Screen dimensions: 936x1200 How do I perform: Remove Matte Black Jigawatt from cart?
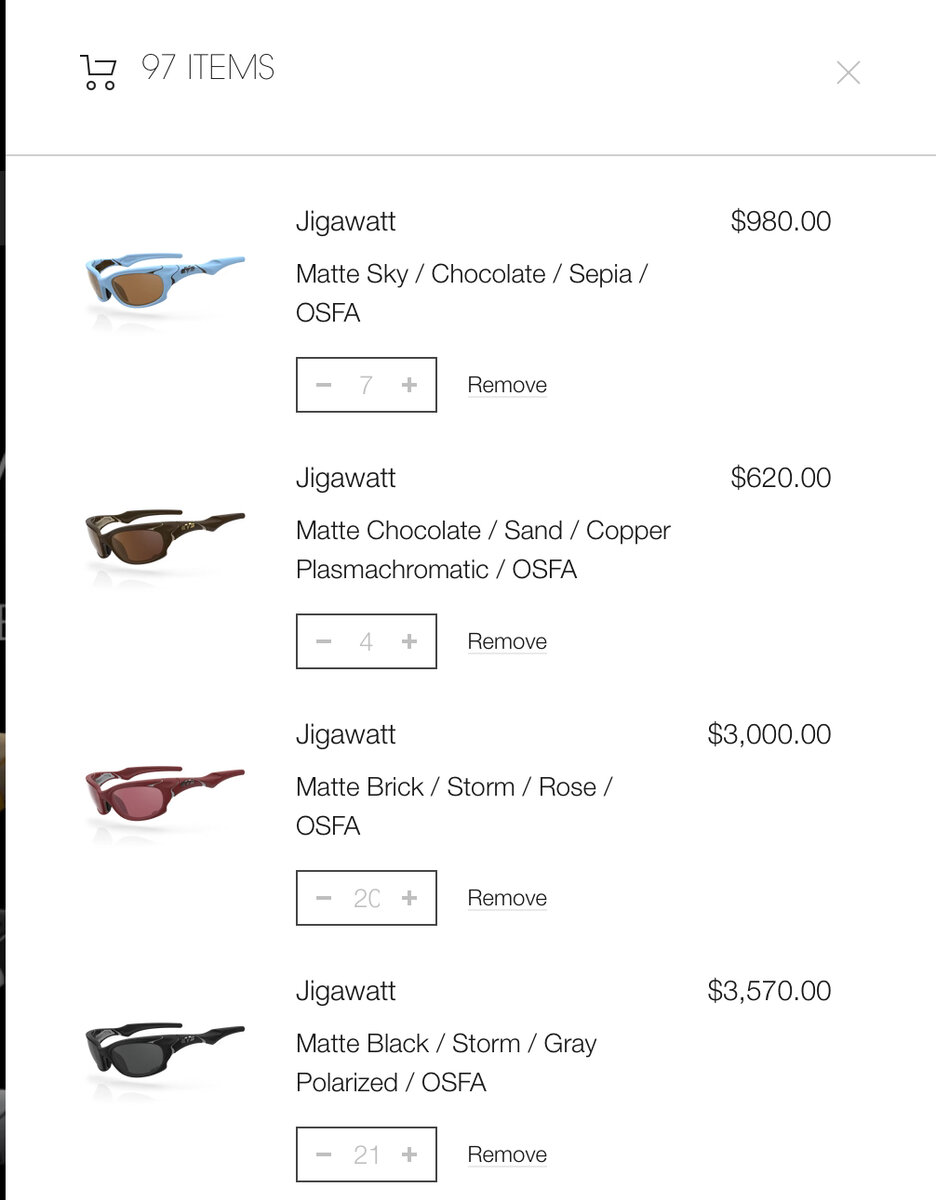tap(507, 1155)
